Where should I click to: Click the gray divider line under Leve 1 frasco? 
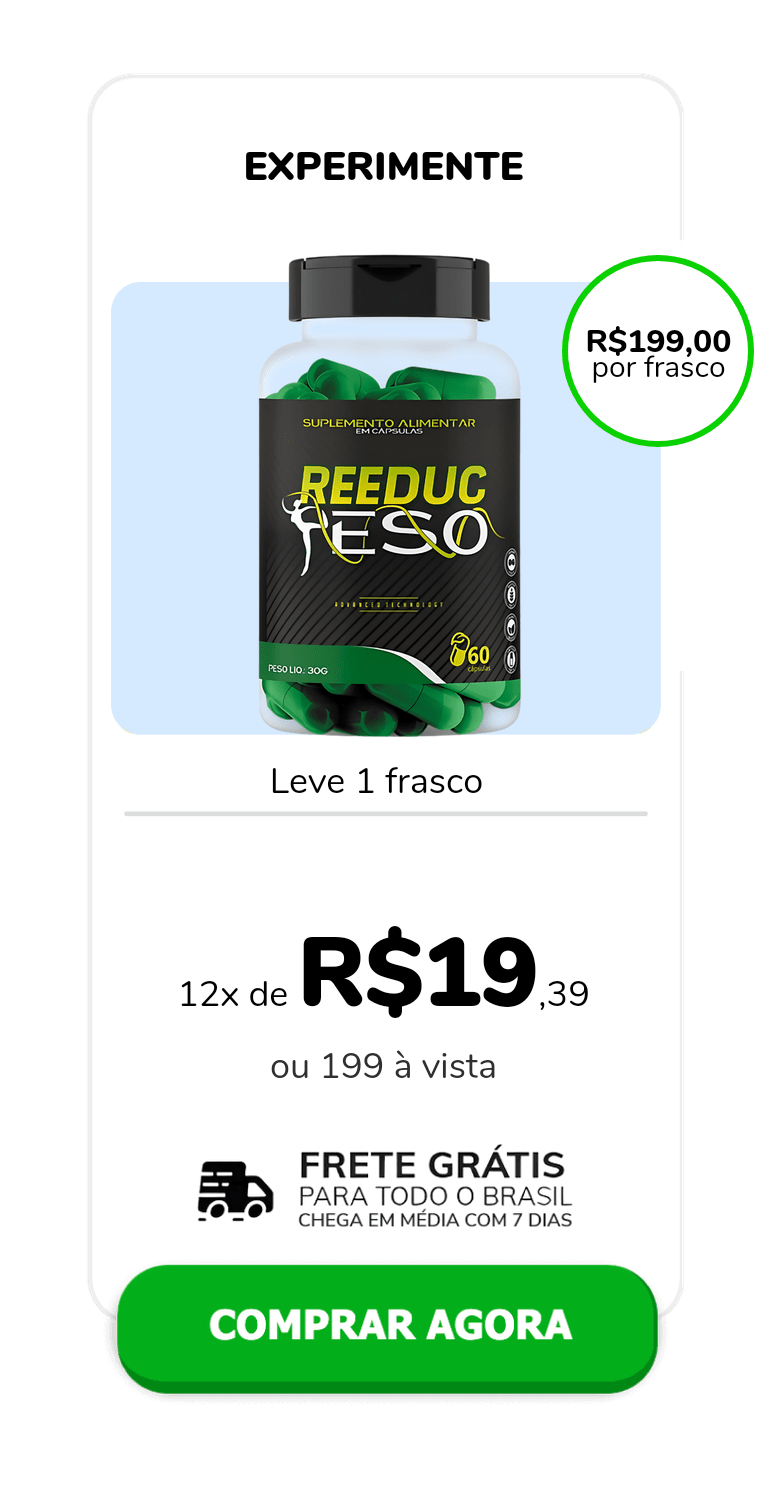(x=384, y=812)
